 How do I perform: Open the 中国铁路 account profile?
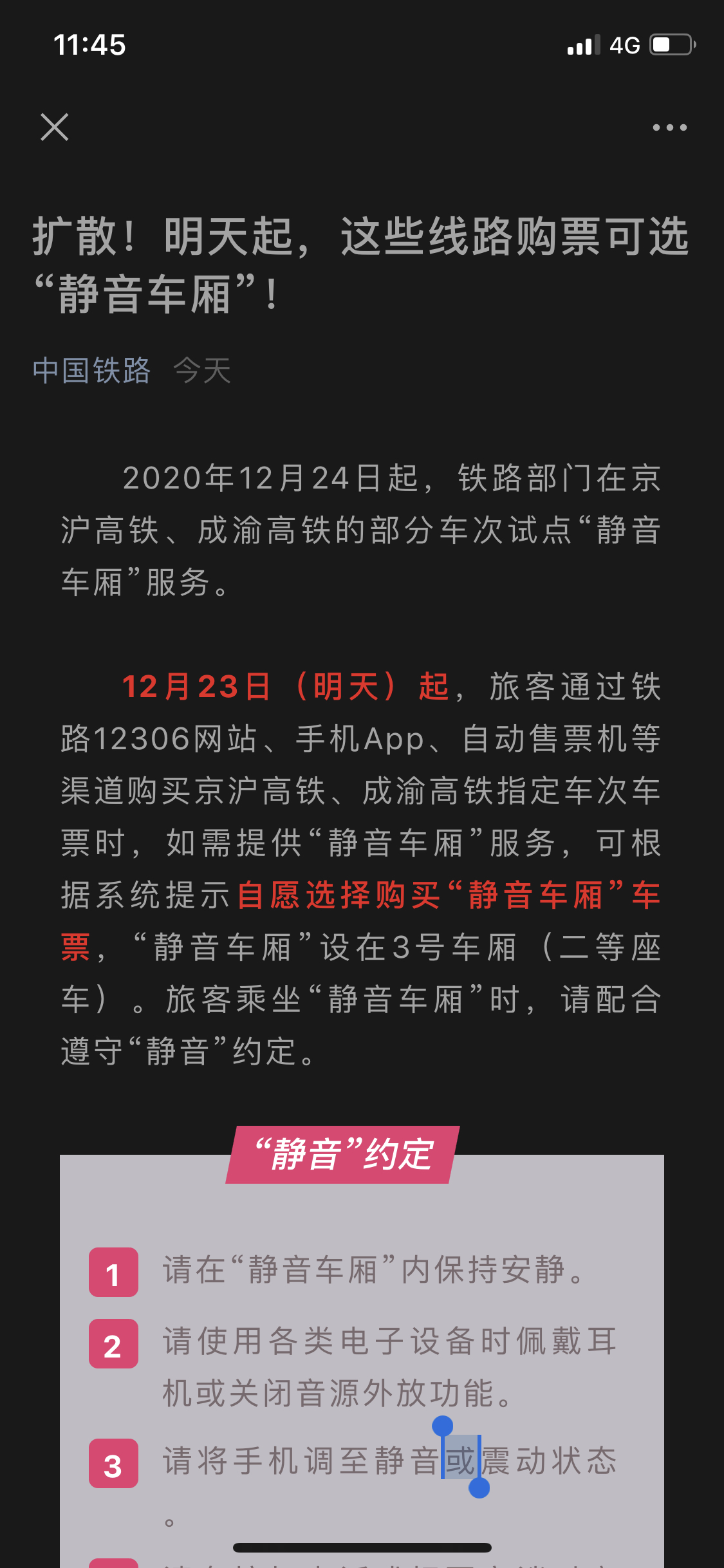91,371
